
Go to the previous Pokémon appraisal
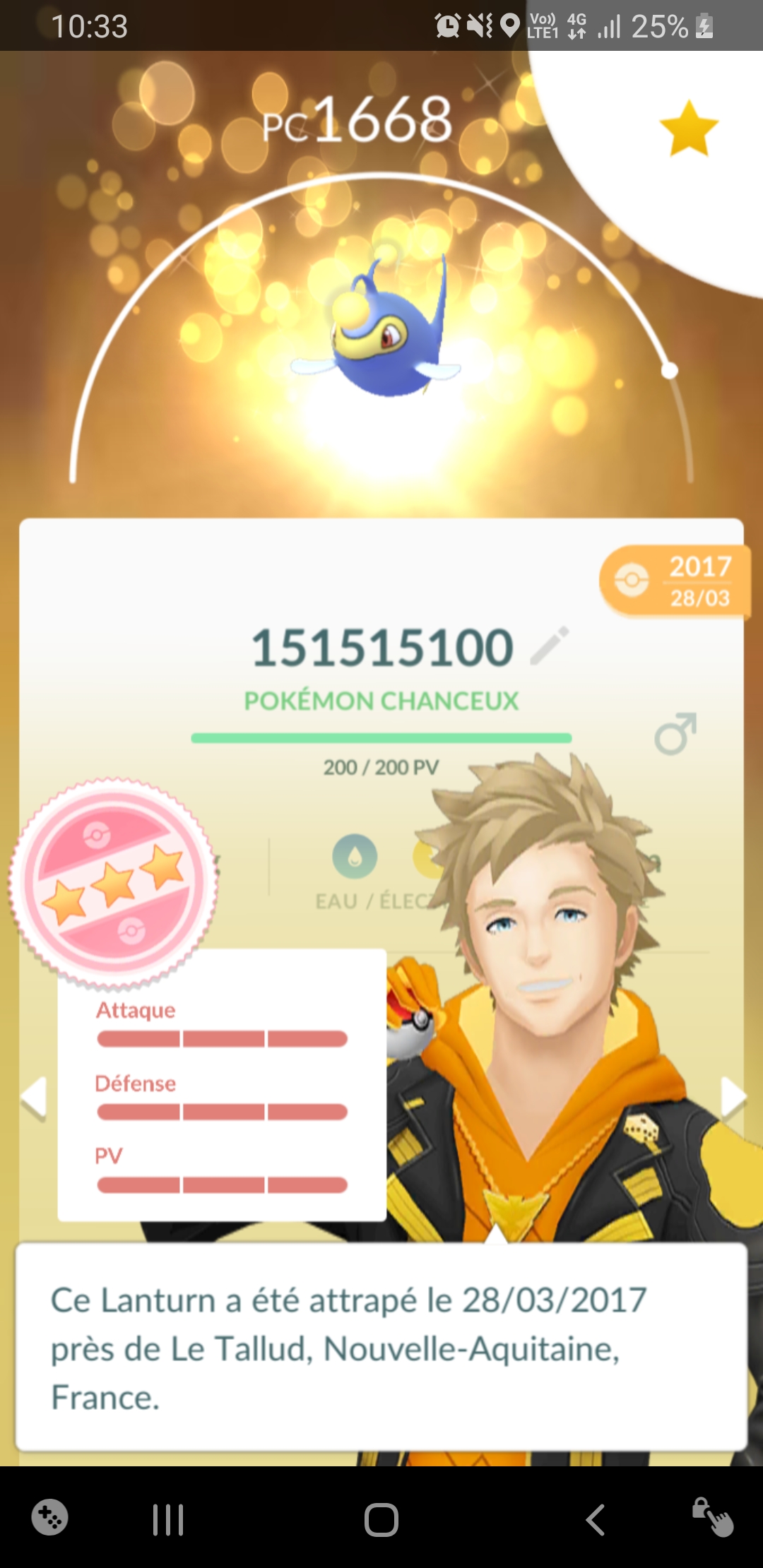(34, 1098)
